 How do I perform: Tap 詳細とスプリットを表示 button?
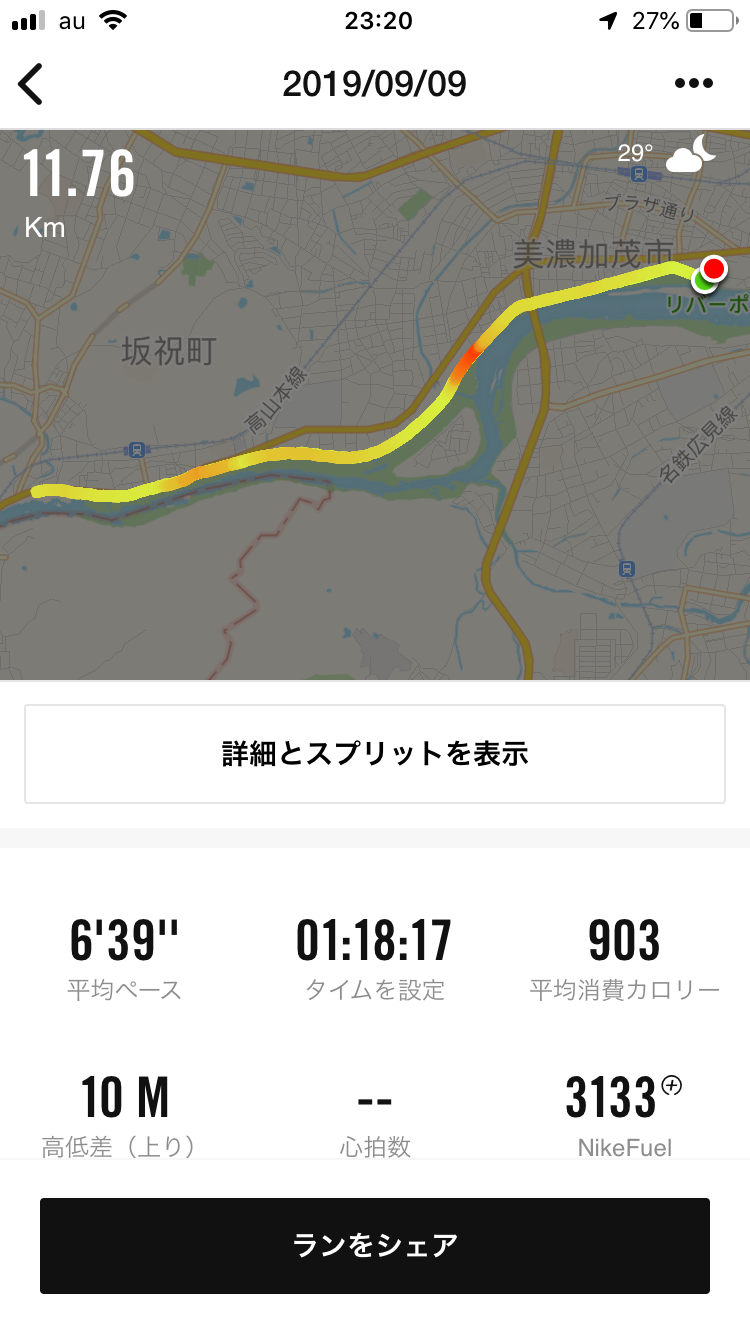pyautogui.click(x=375, y=754)
